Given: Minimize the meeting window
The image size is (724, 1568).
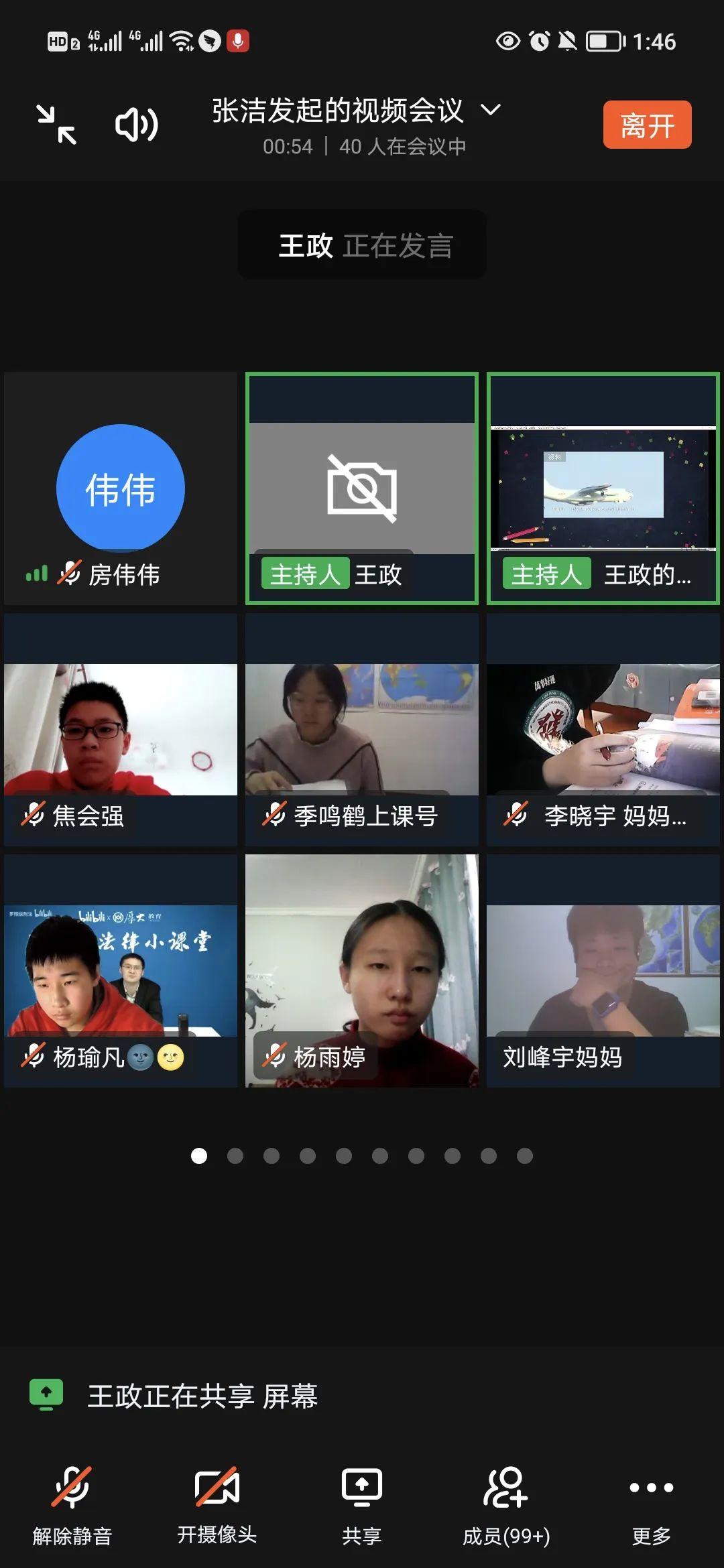Looking at the screenshot, I should click(56, 125).
